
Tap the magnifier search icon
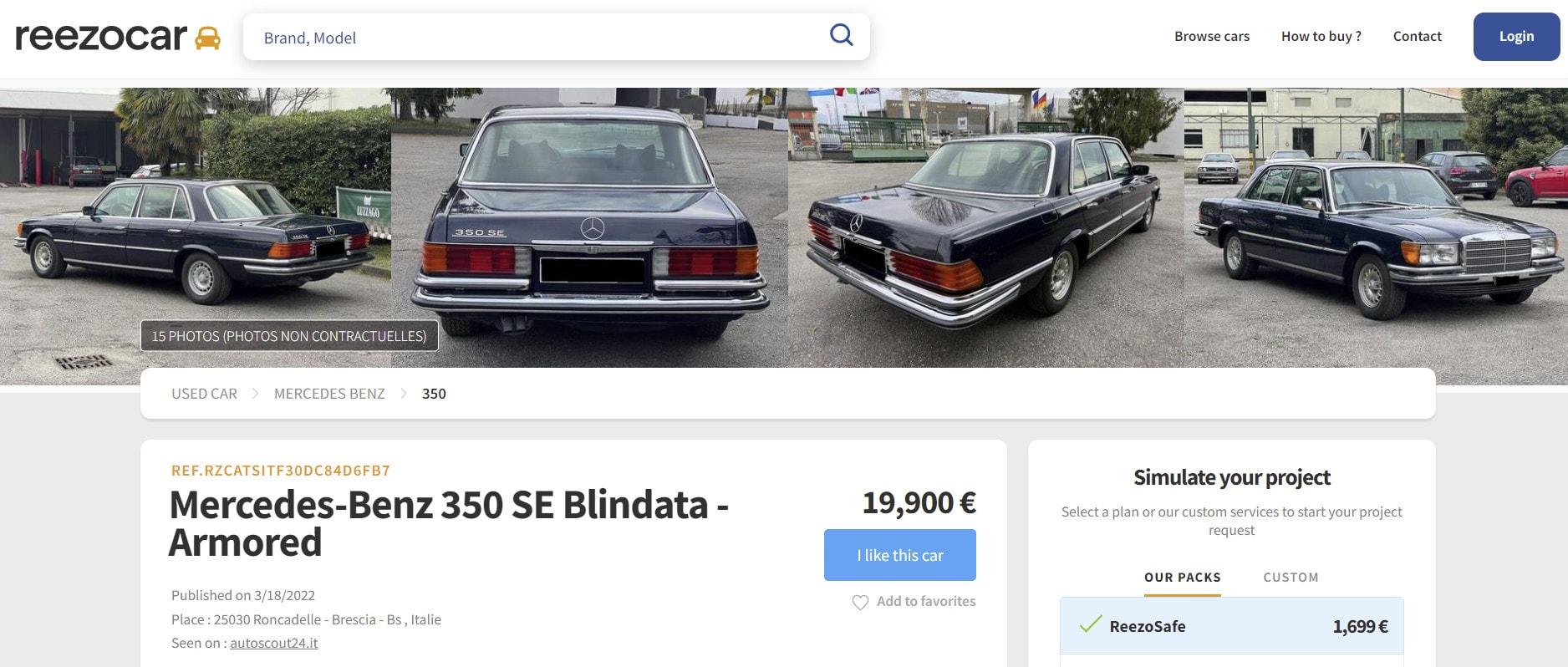coord(841,35)
